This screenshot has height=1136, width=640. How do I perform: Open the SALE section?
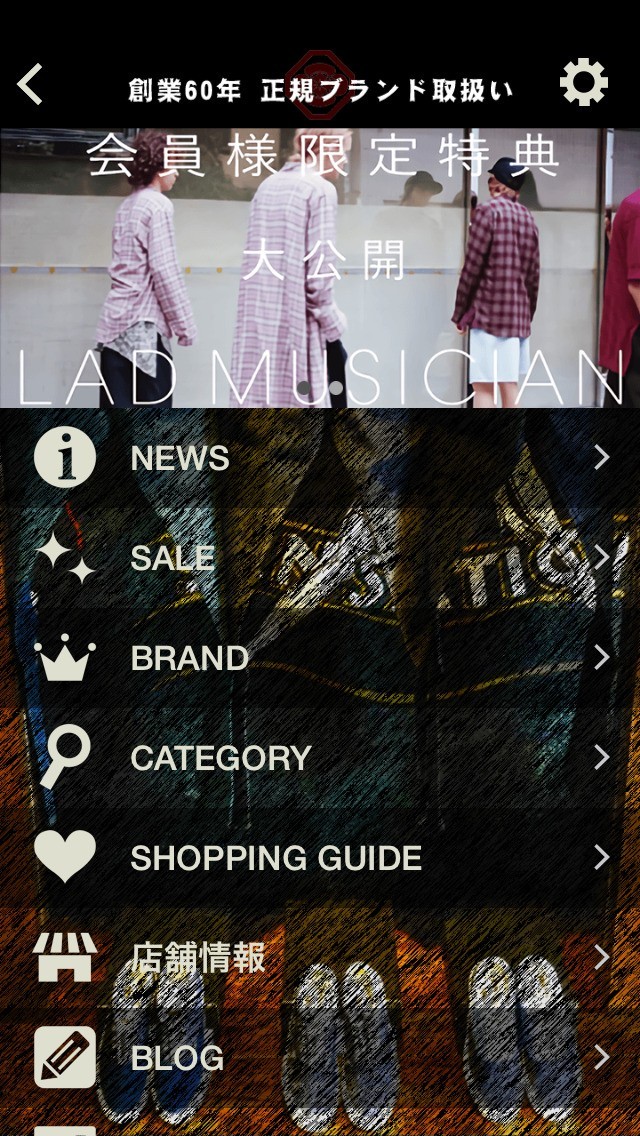[320, 558]
